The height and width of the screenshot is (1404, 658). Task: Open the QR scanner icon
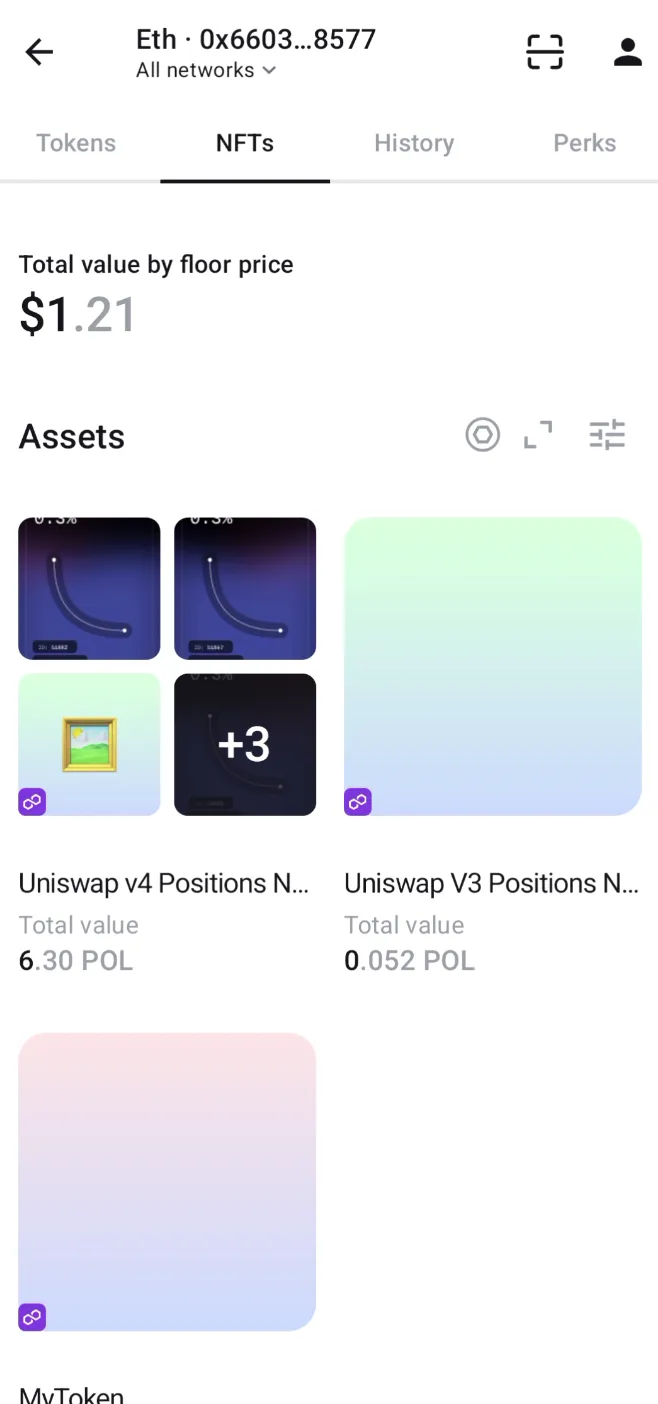[545, 52]
